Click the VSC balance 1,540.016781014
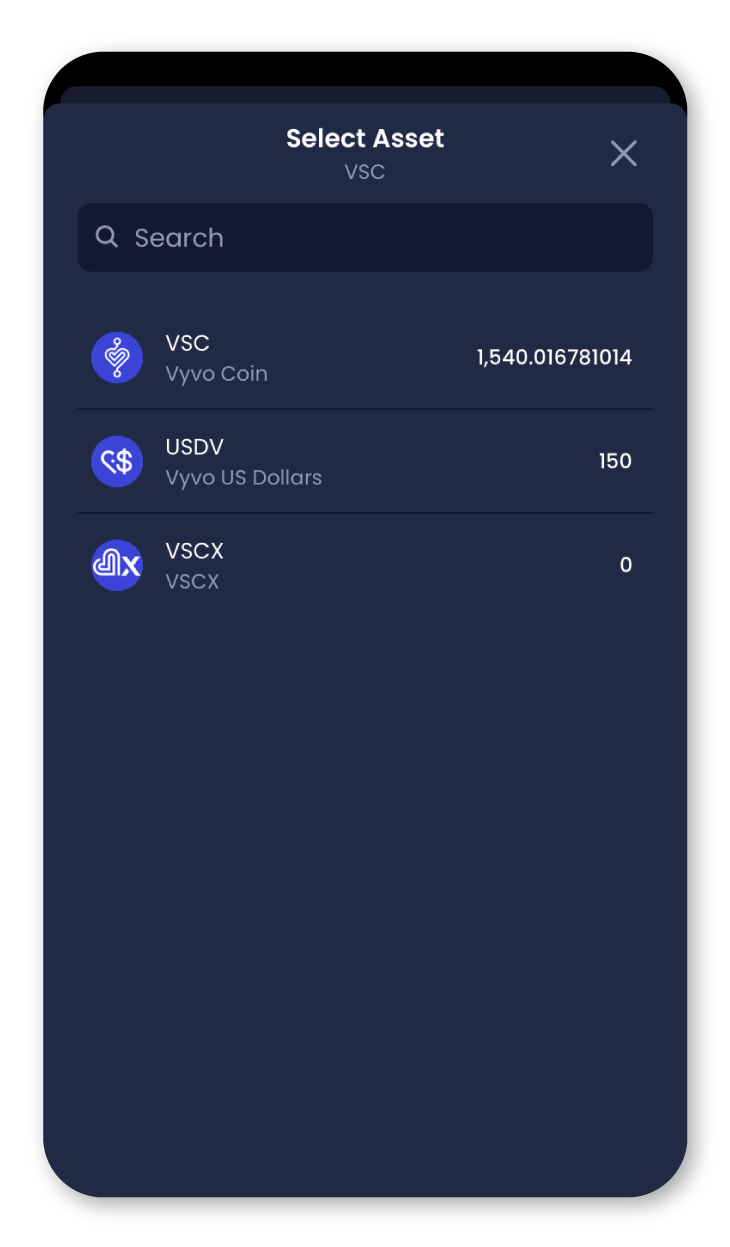 554,357
